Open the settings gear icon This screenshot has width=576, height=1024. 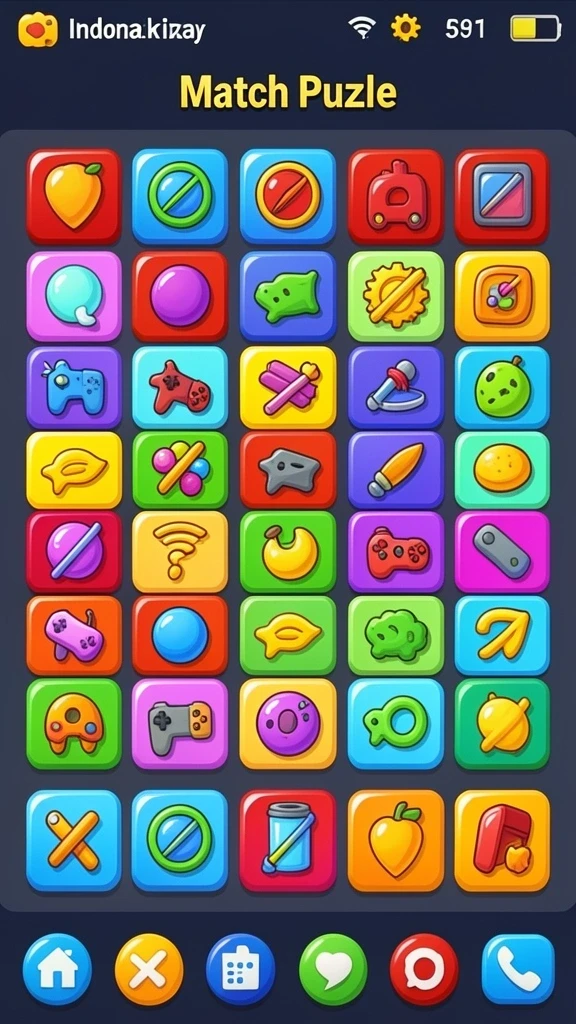(405, 29)
